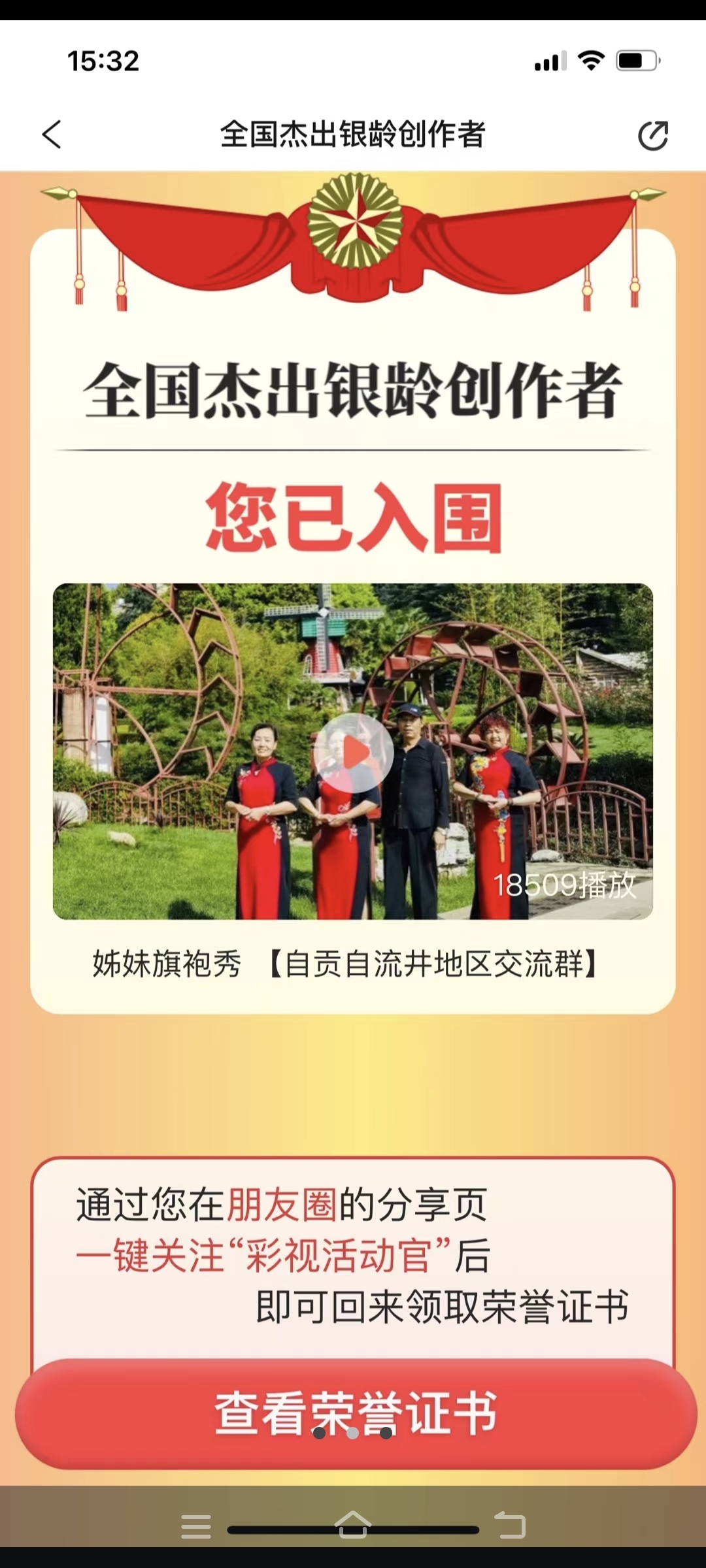Open system recent apps menu
This screenshot has height=1568, width=706.
click(x=196, y=1526)
